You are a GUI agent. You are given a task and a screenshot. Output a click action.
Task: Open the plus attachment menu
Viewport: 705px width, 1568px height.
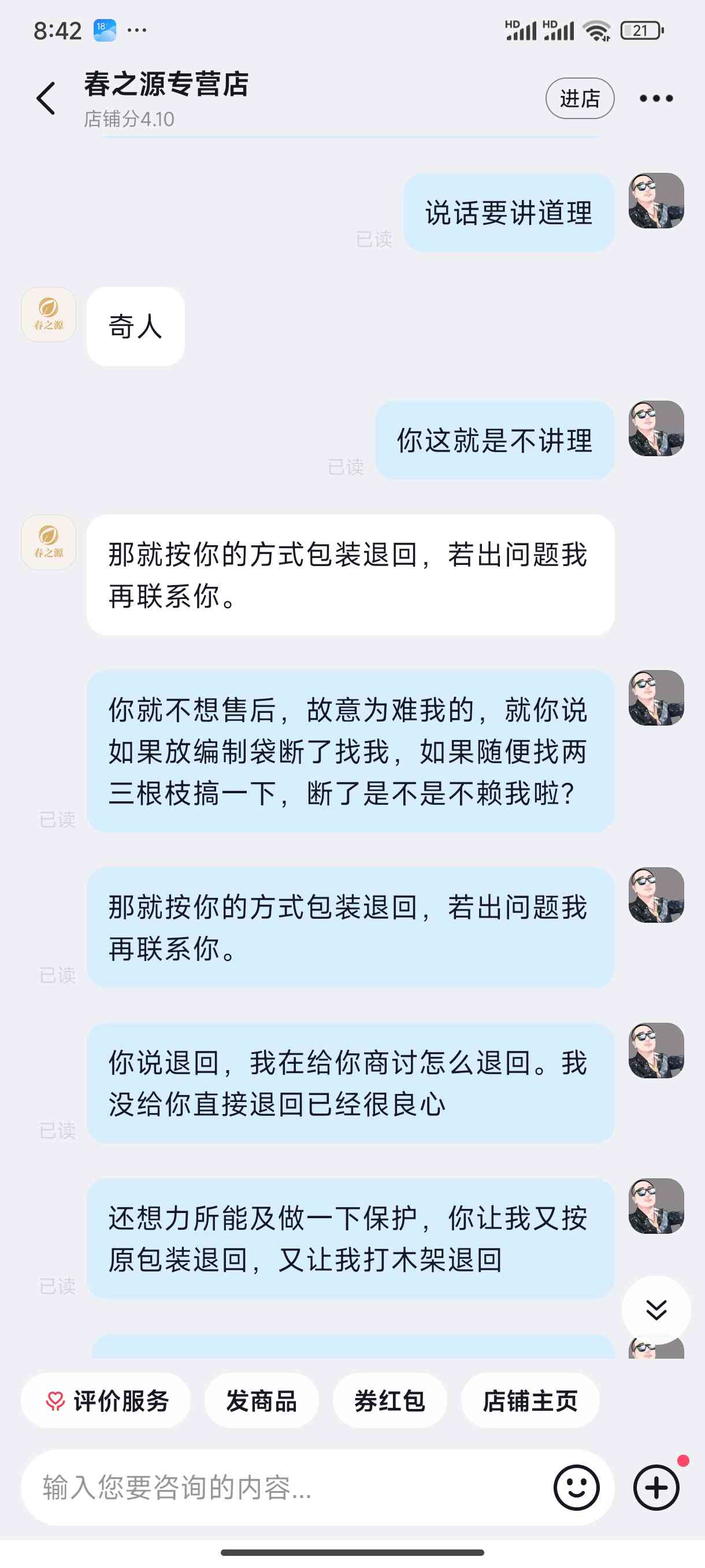(x=656, y=1487)
